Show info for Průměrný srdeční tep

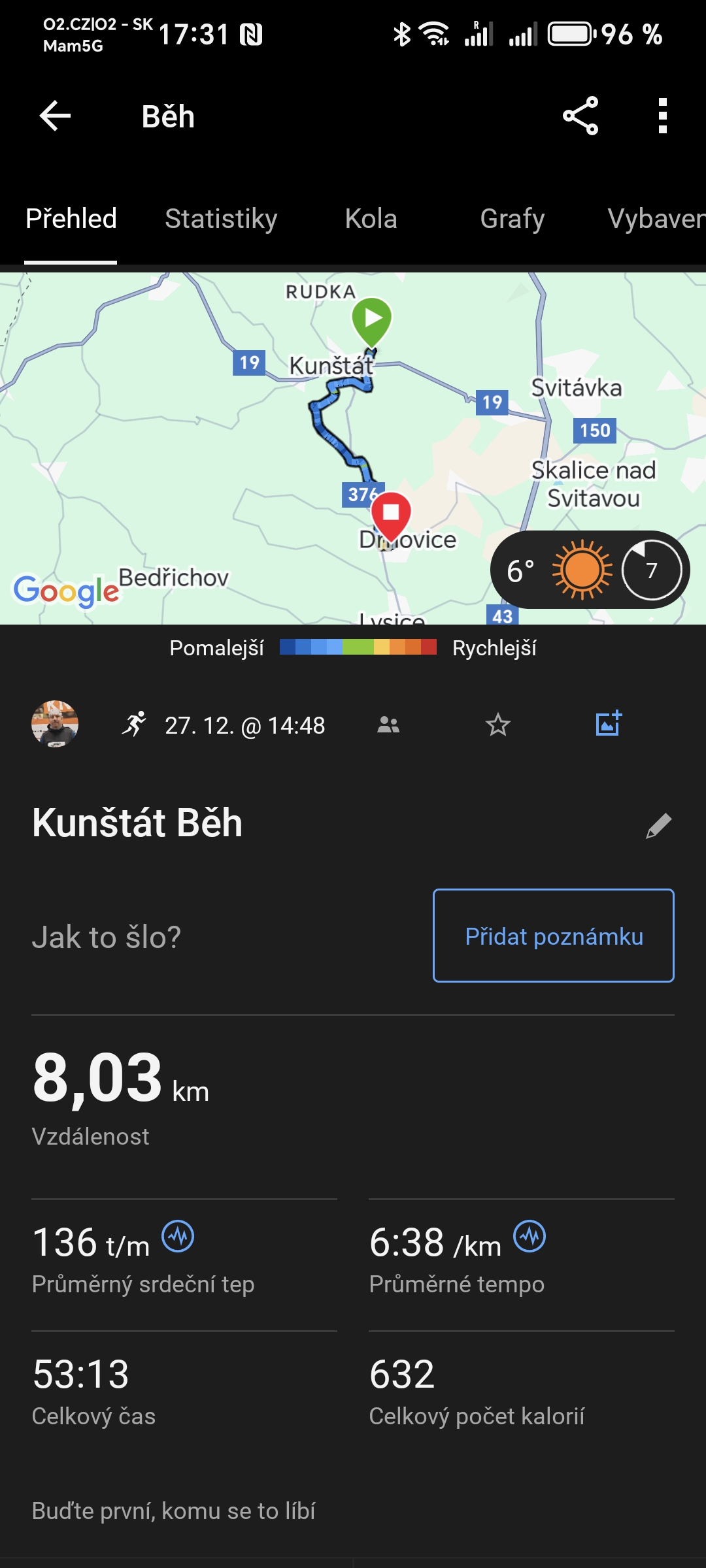pyautogui.click(x=178, y=1236)
